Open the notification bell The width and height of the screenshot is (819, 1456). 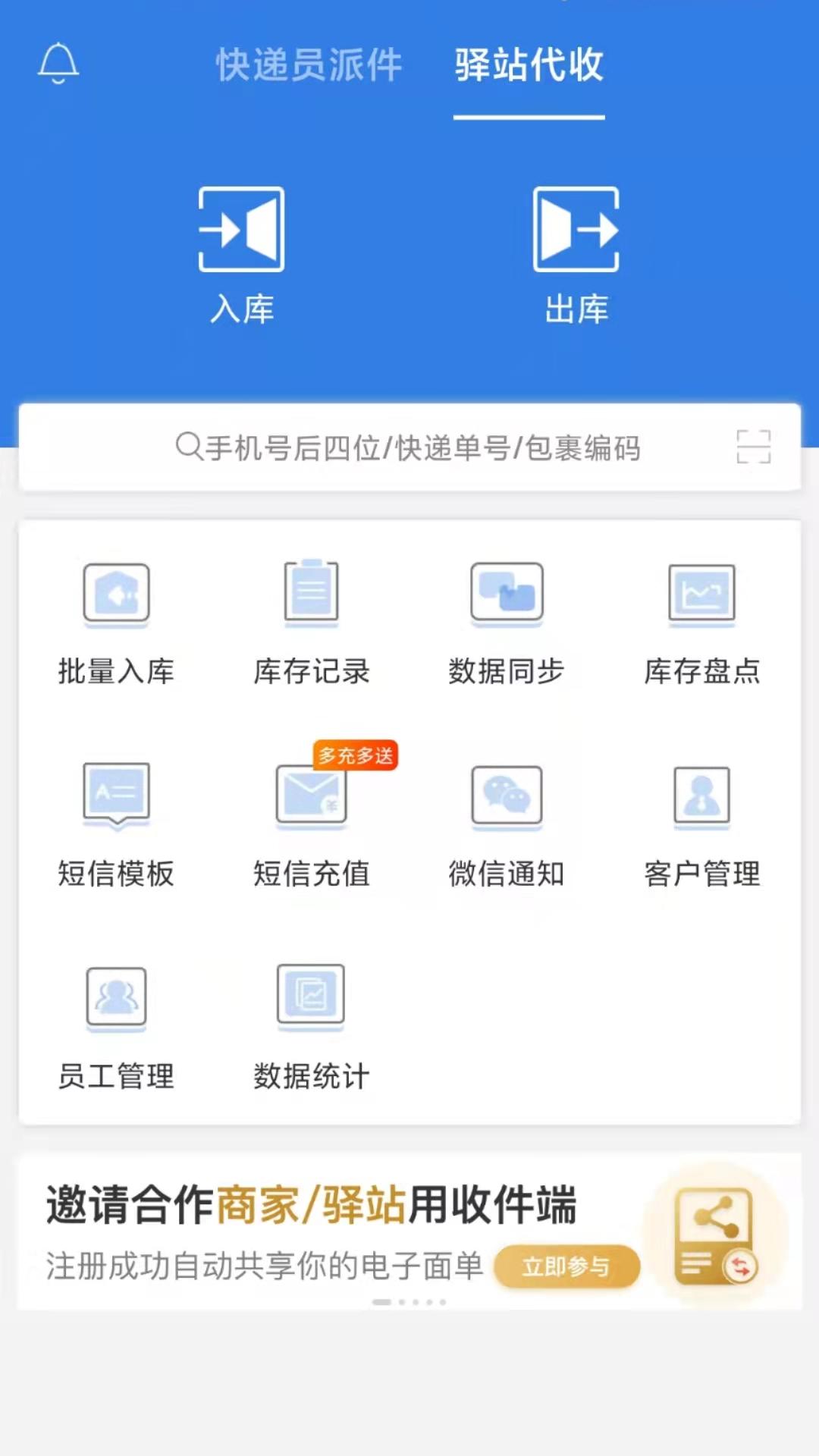tap(59, 62)
